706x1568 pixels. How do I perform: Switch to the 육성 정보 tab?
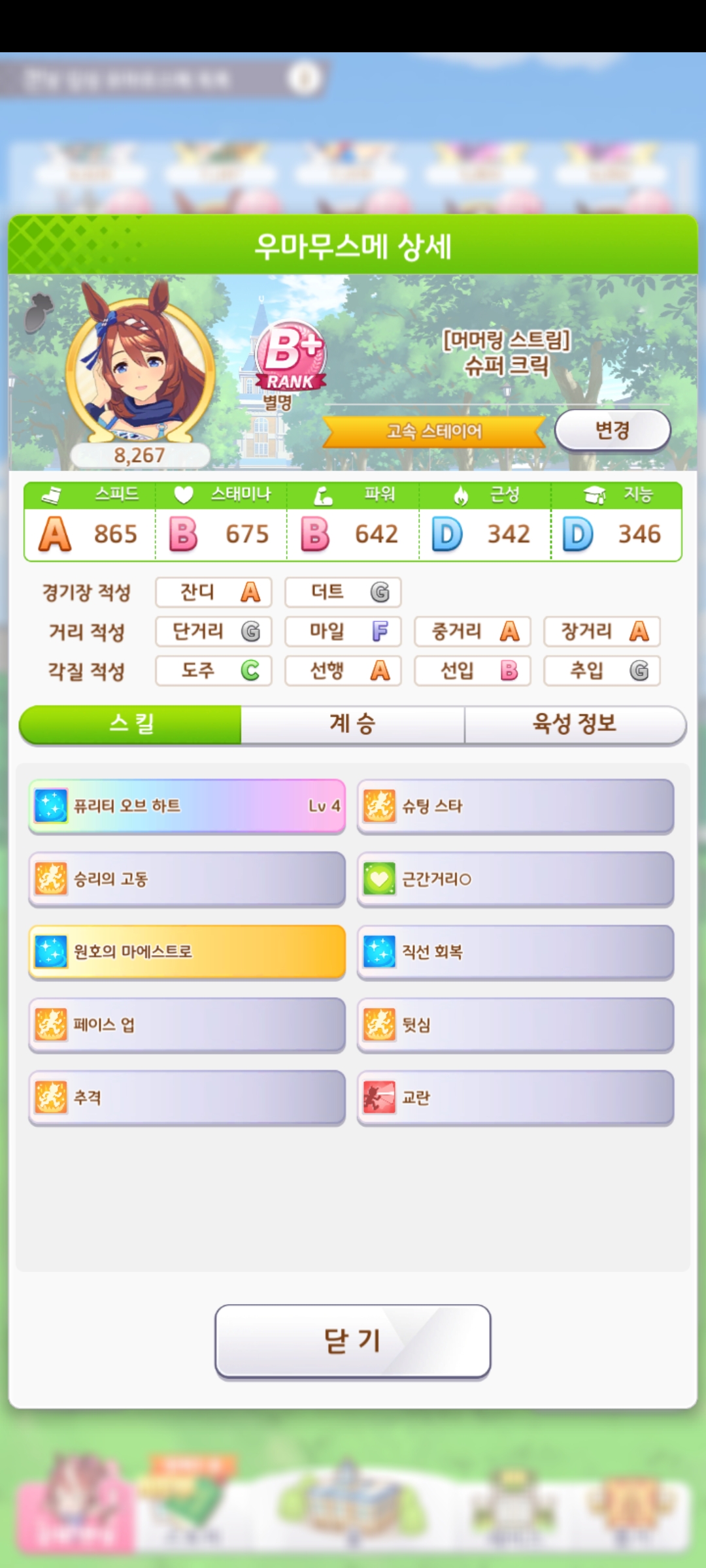click(x=575, y=724)
